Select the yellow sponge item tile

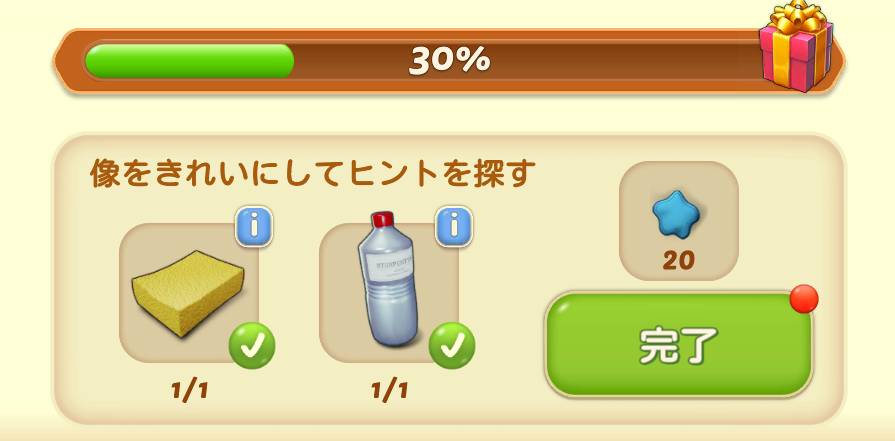tap(188, 292)
